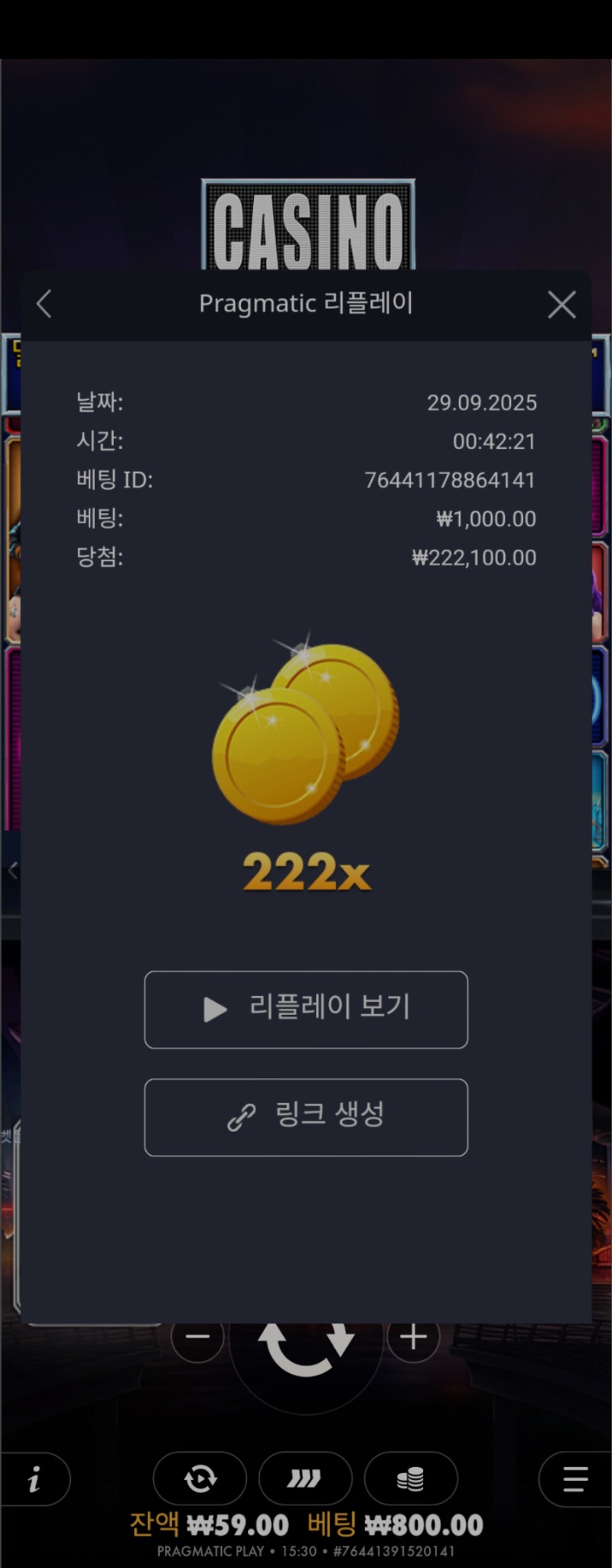Image resolution: width=612 pixels, height=1568 pixels.
Task: Increase the bet with the plus button
Action: 413,1337
